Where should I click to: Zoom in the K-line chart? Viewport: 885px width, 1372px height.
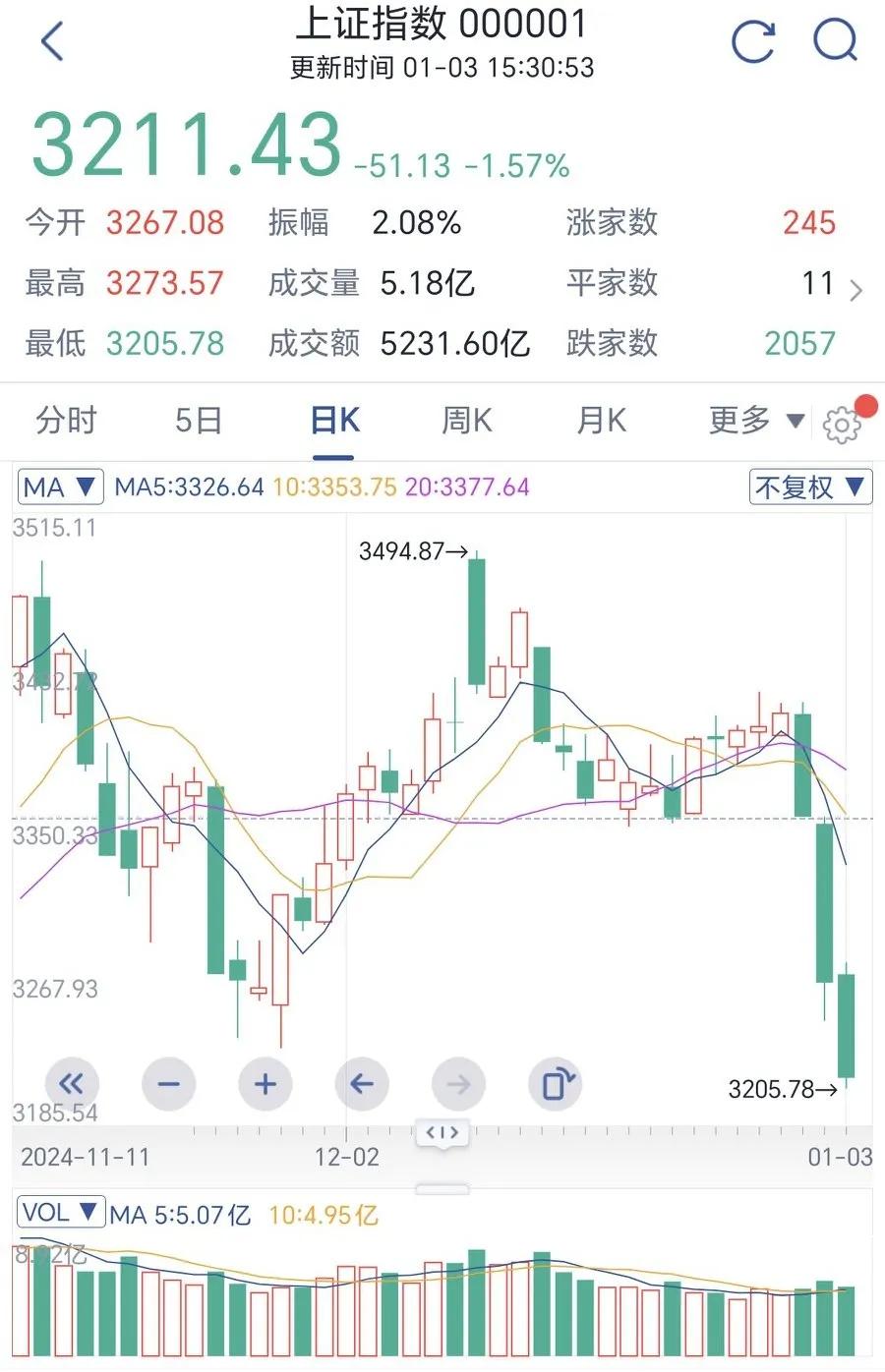(x=265, y=1084)
